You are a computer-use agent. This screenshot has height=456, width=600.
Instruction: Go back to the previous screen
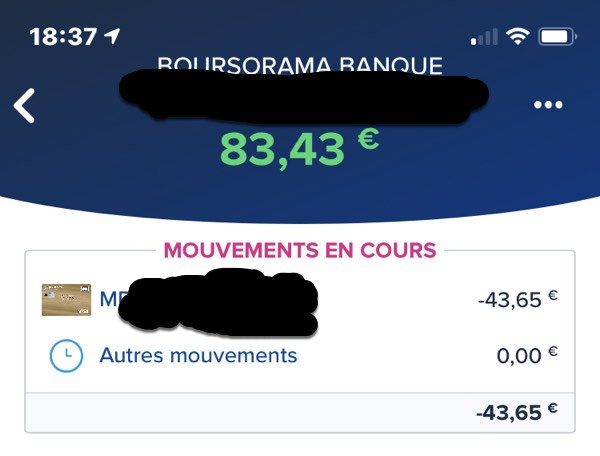point(25,105)
